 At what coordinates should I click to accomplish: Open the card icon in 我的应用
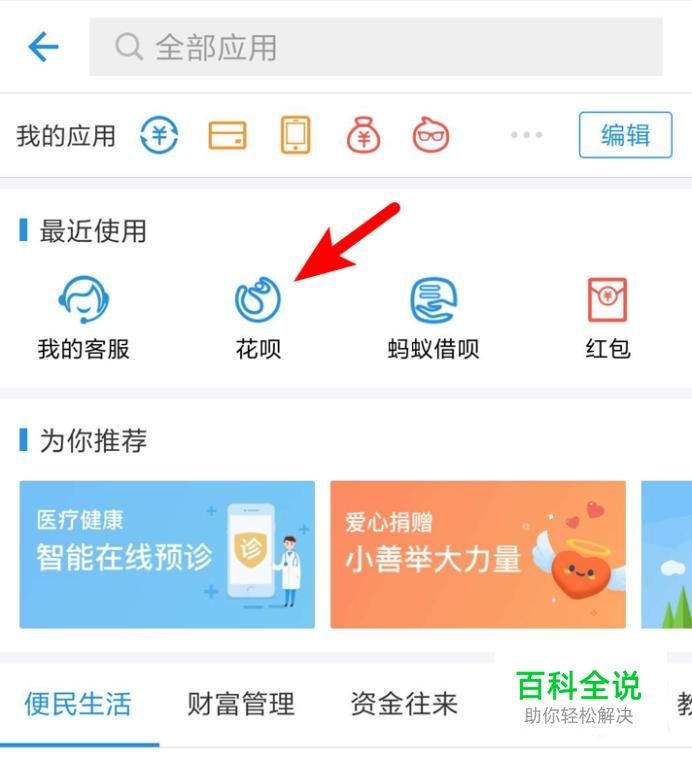point(227,135)
